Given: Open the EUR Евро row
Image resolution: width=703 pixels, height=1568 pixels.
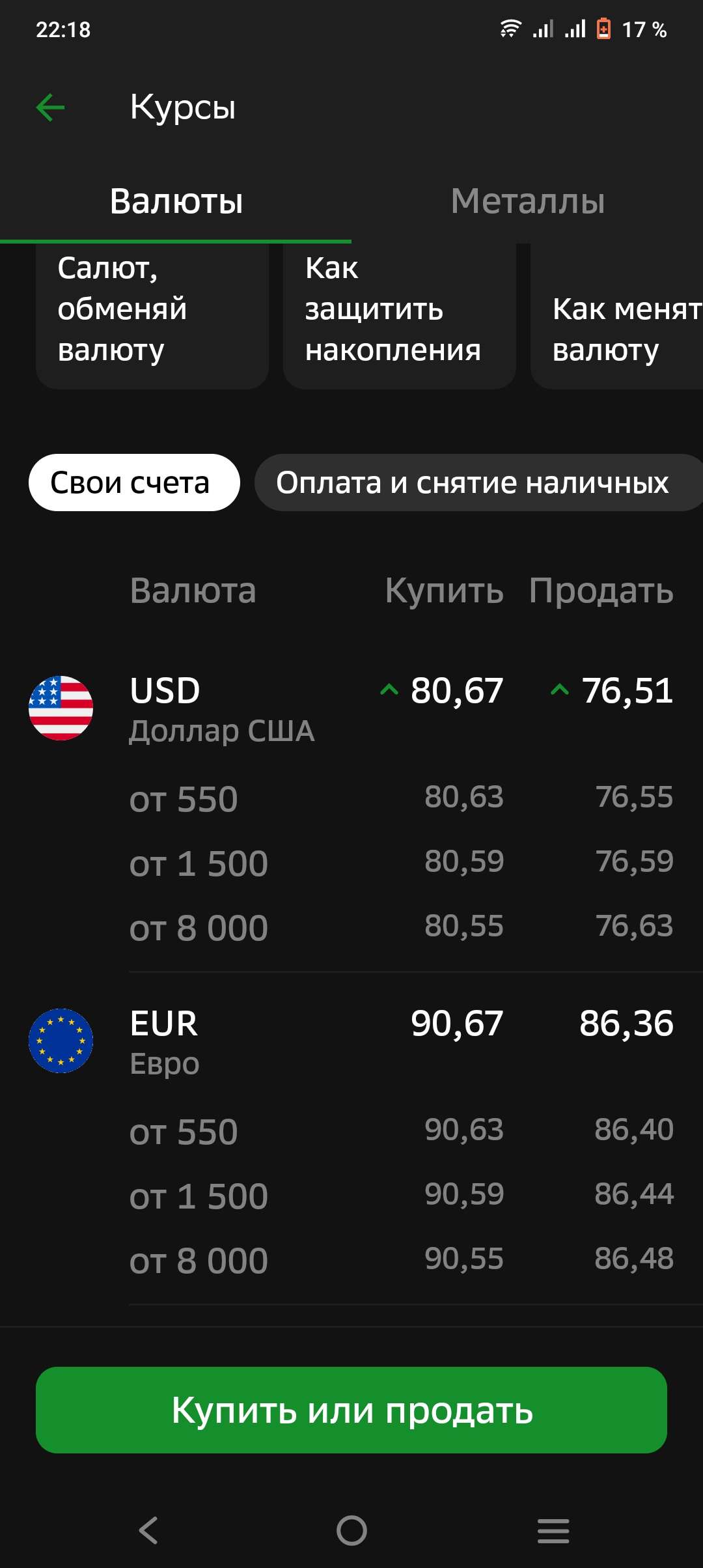Looking at the screenshot, I should point(351,1041).
